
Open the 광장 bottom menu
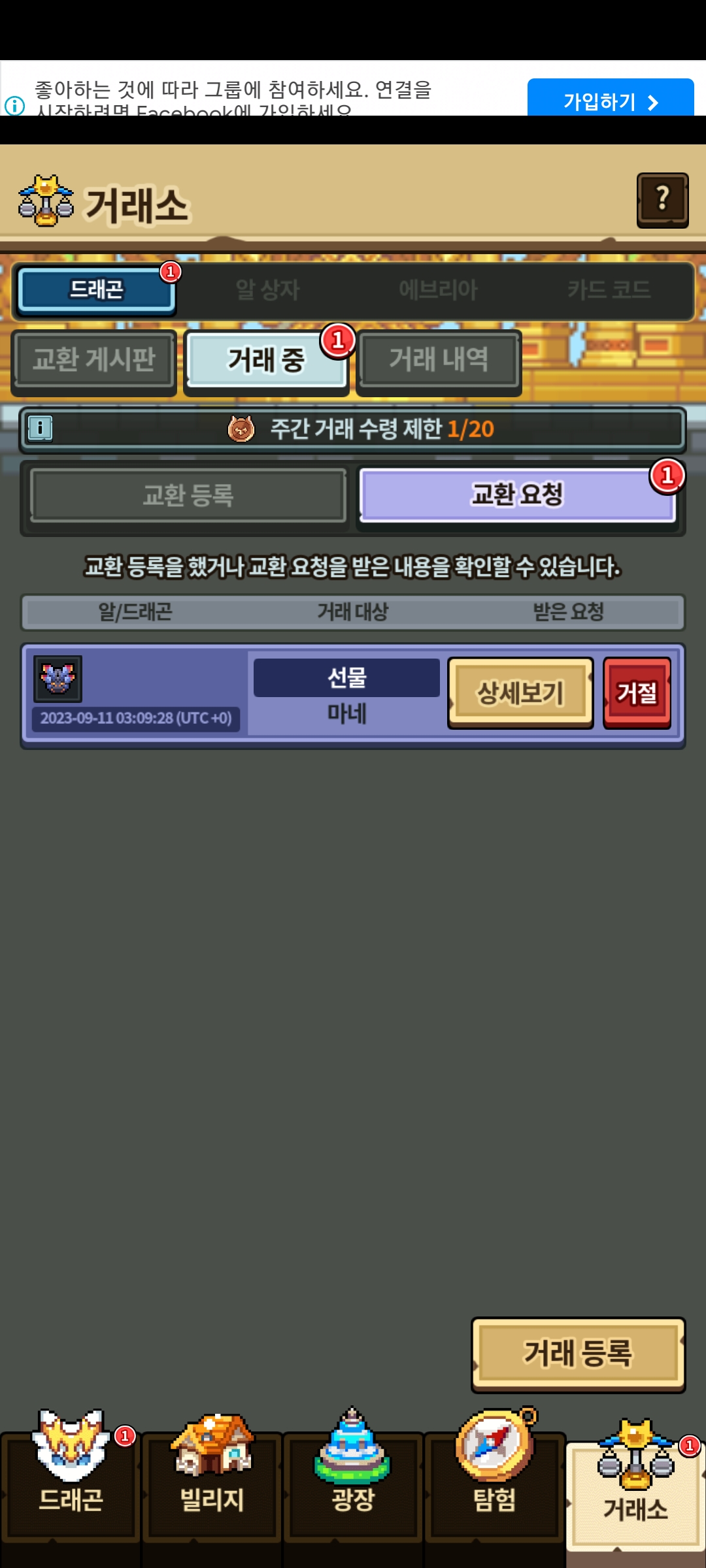pos(353,1483)
